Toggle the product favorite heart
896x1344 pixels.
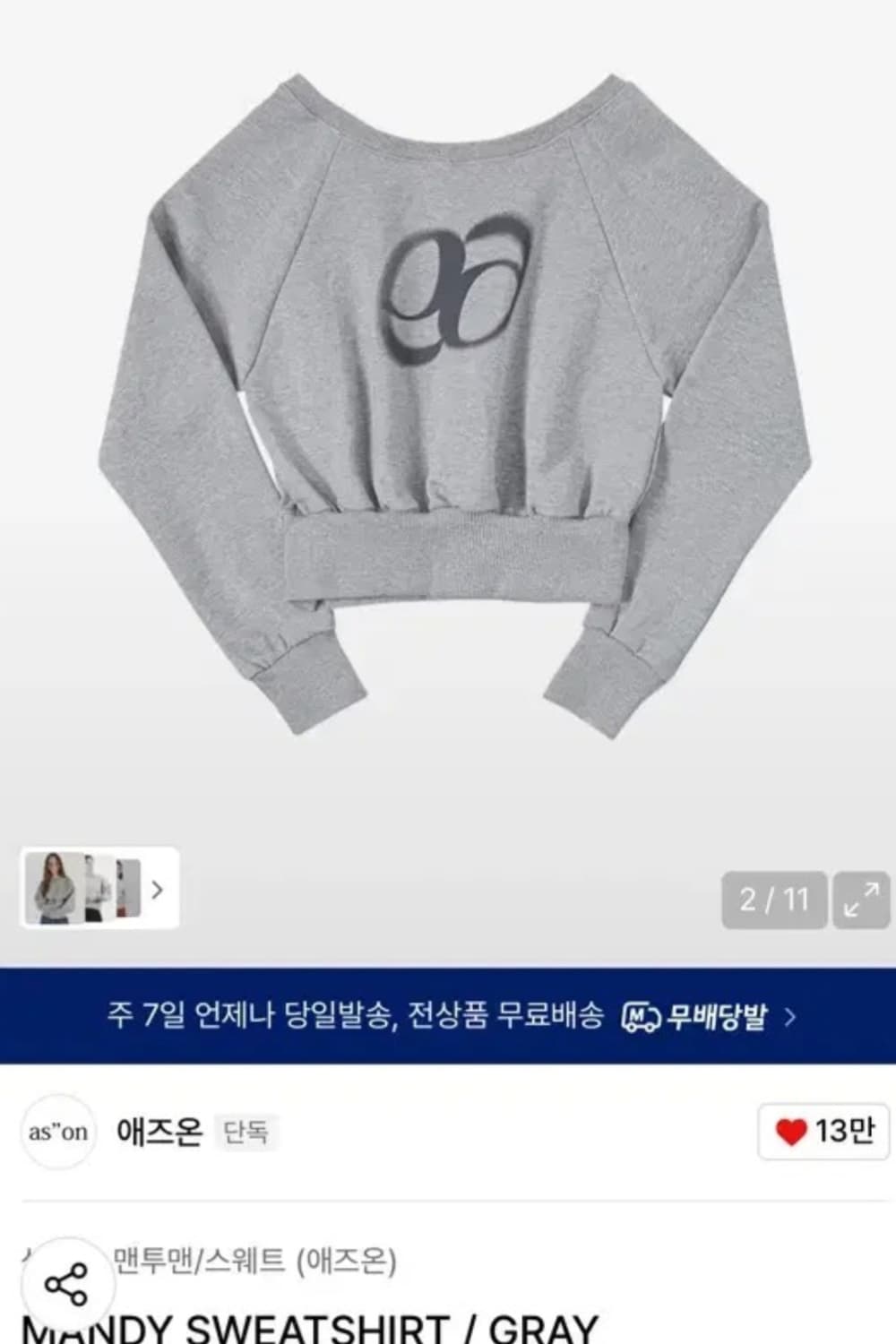point(789,1132)
